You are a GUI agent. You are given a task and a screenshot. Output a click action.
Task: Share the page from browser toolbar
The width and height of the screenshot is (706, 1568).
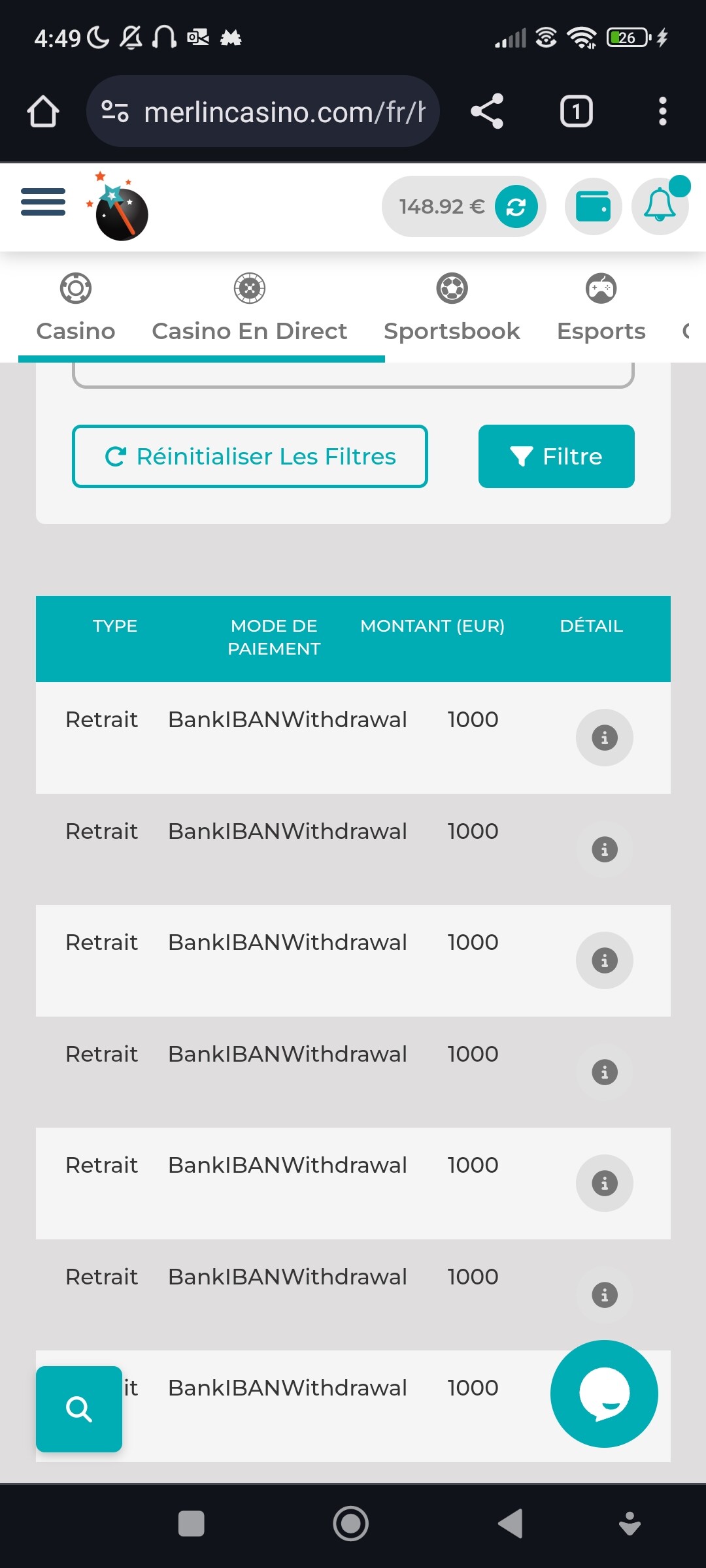coord(487,112)
